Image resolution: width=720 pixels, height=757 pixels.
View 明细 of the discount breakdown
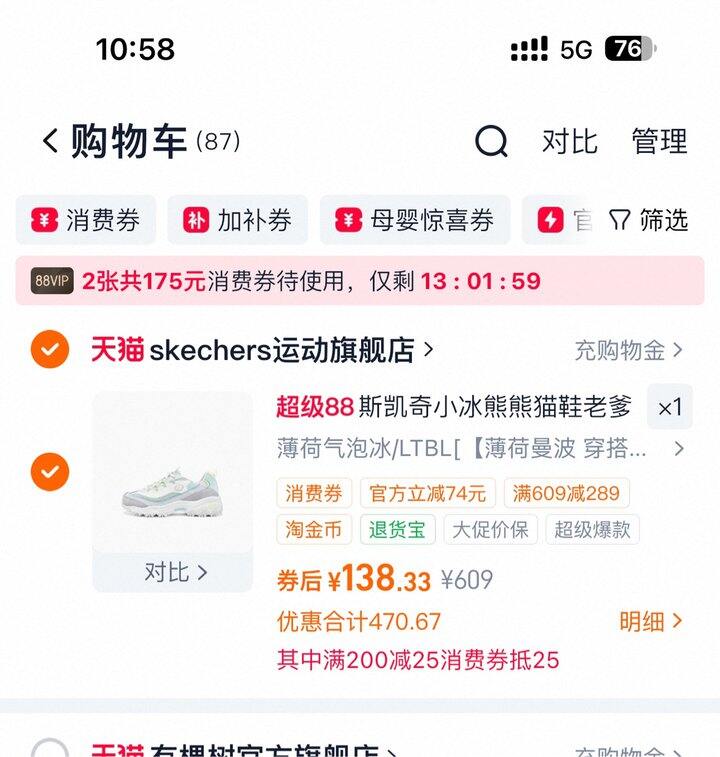650,621
